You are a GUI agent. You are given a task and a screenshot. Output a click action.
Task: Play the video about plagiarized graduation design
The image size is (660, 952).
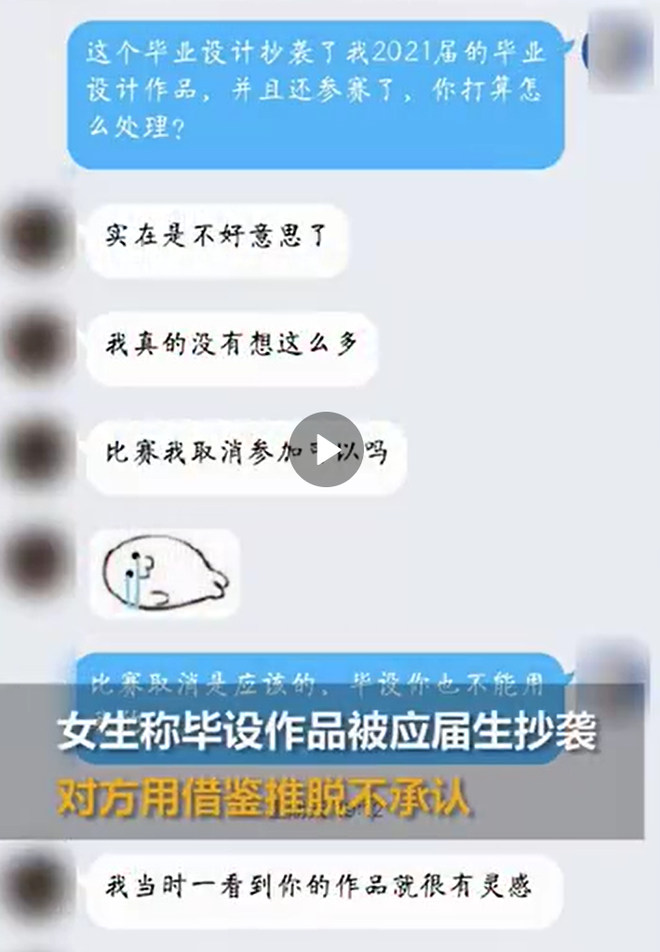(327, 450)
